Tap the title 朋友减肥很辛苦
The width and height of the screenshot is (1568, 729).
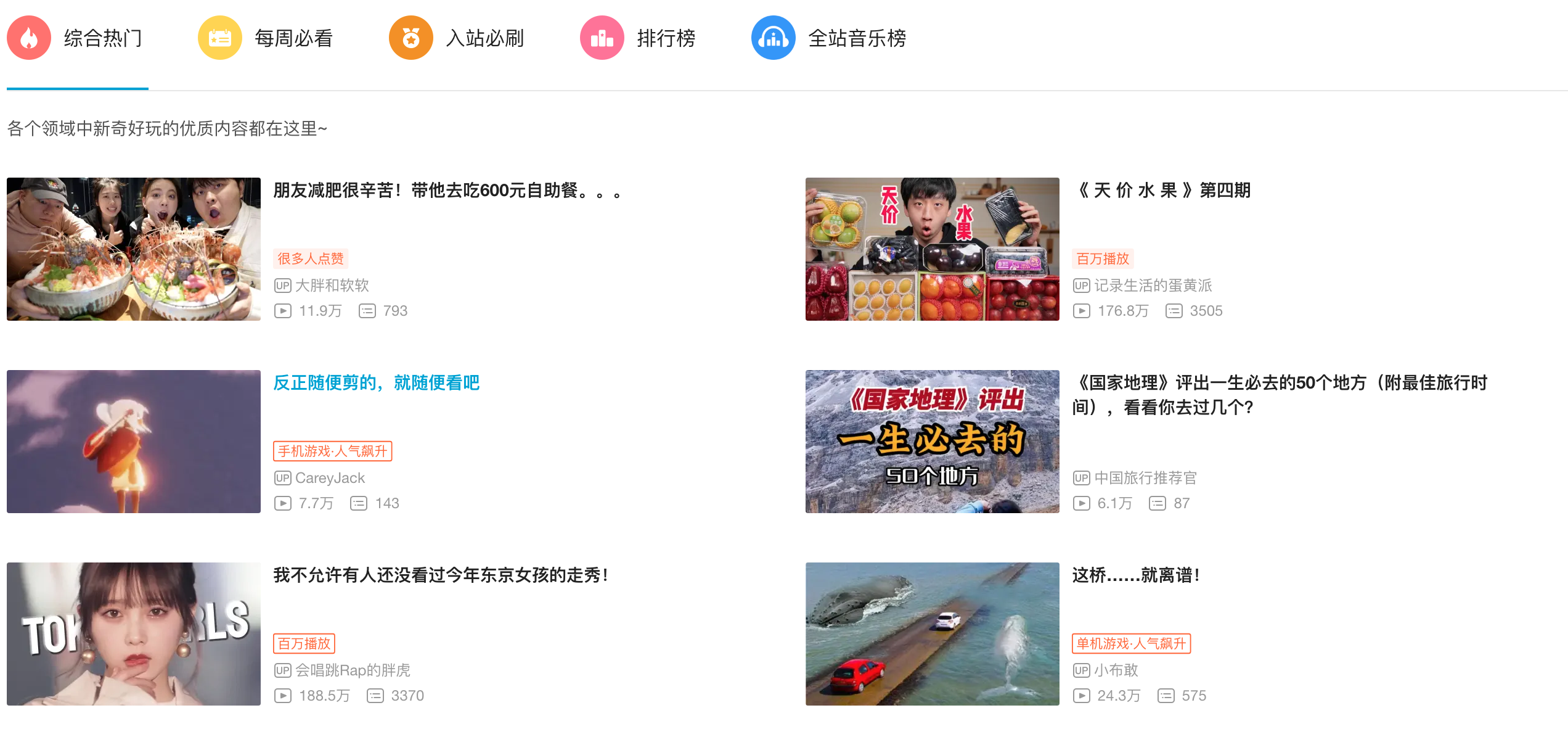coord(447,191)
